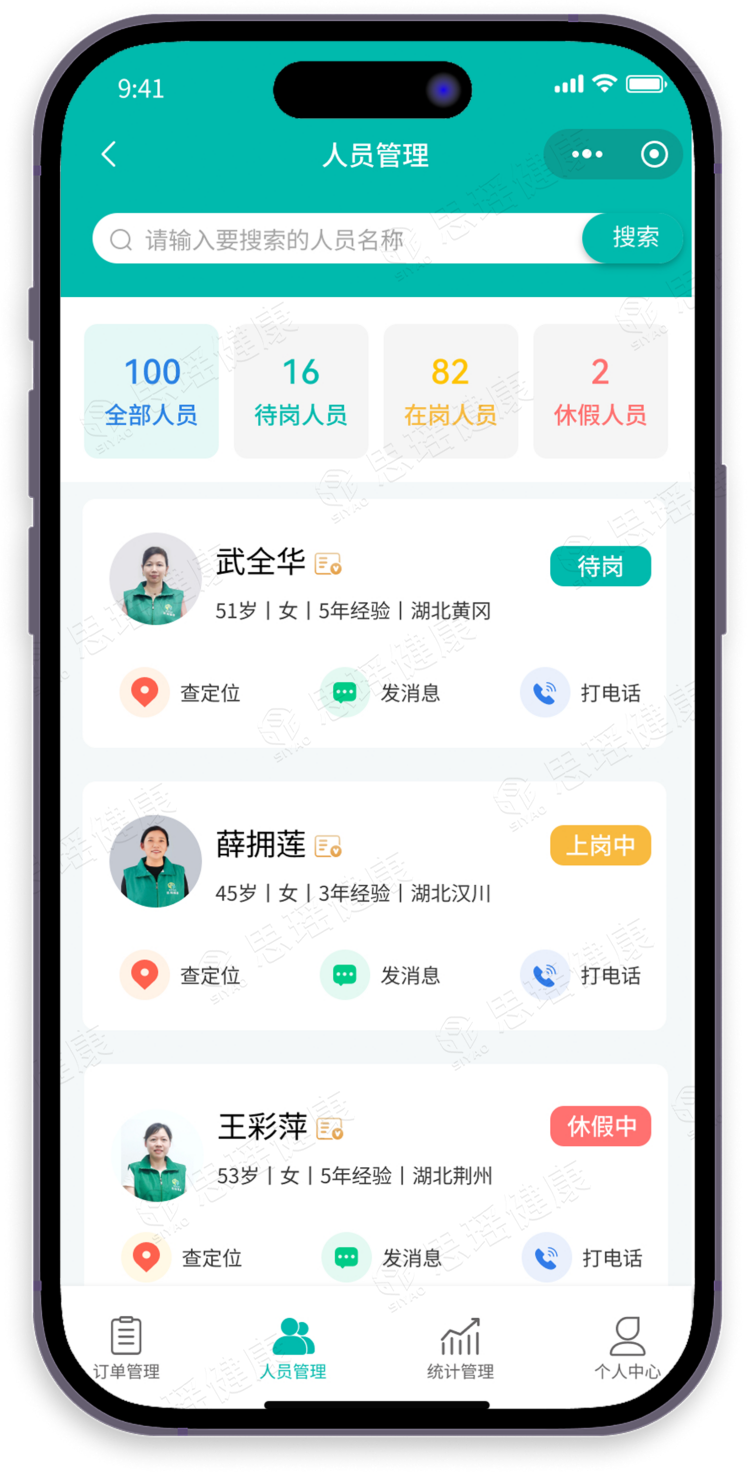Viewport: 748px width, 1472px height.
Task: Call 武全华 by phone
Action: [581, 693]
